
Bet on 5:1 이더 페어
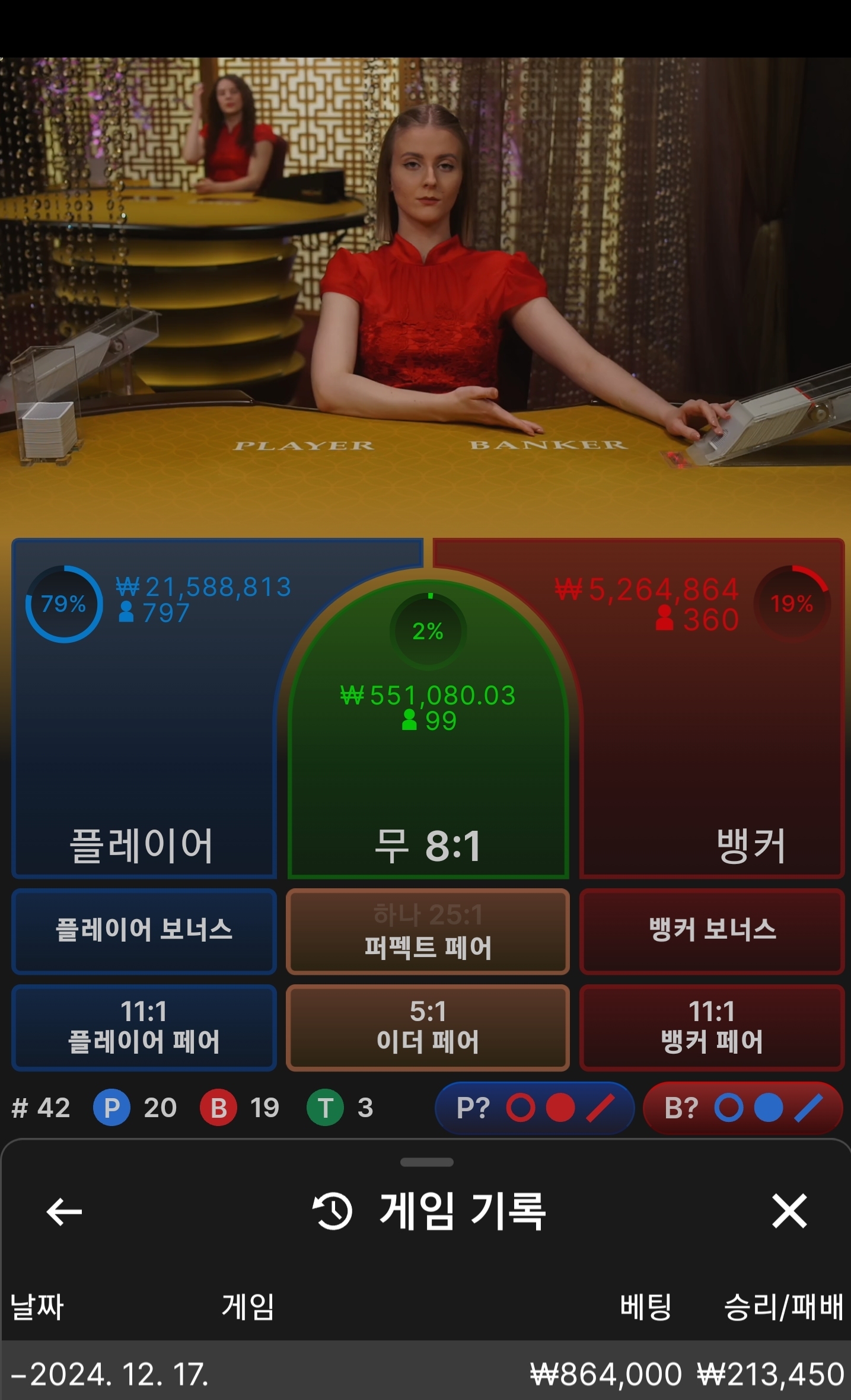[x=428, y=1028]
